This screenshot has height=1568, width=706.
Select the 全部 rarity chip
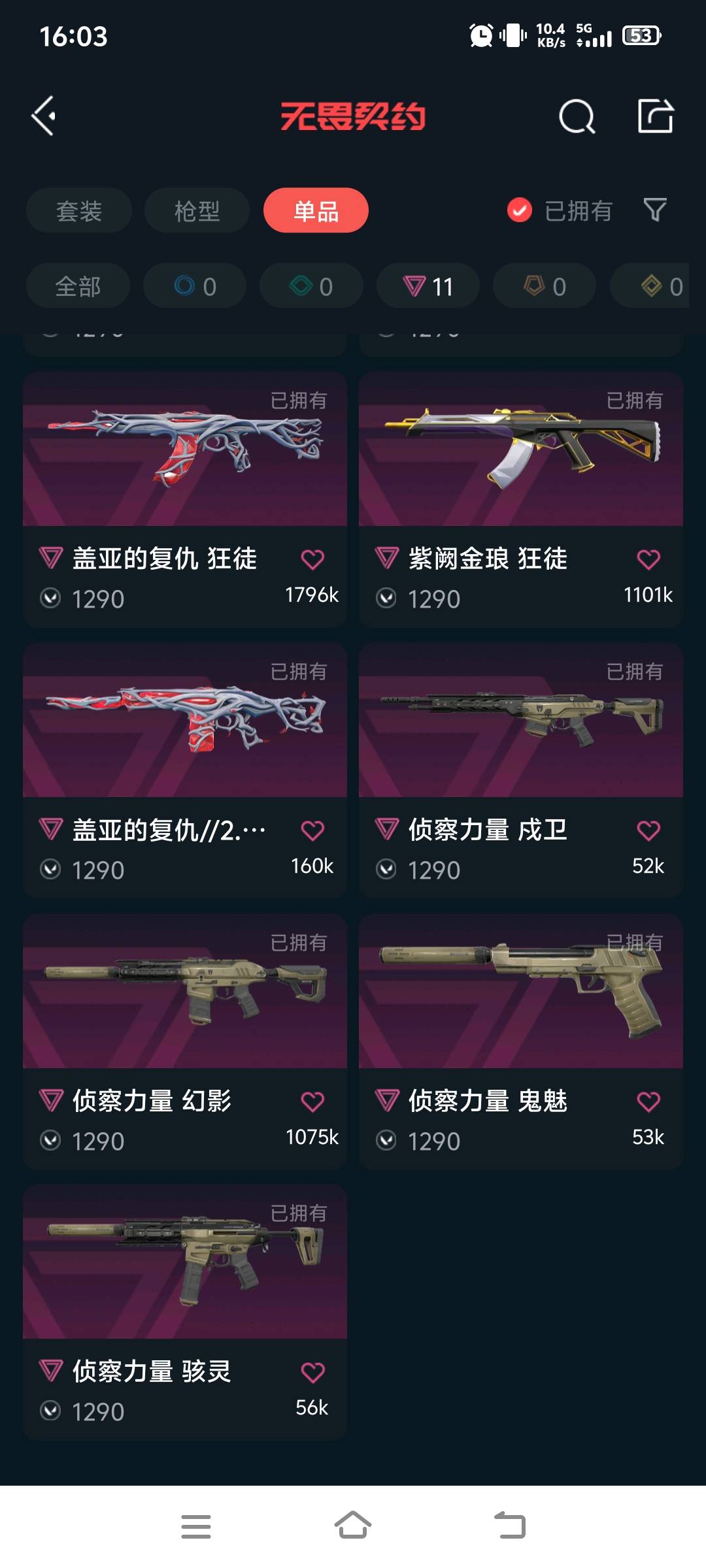coord(78,286)
